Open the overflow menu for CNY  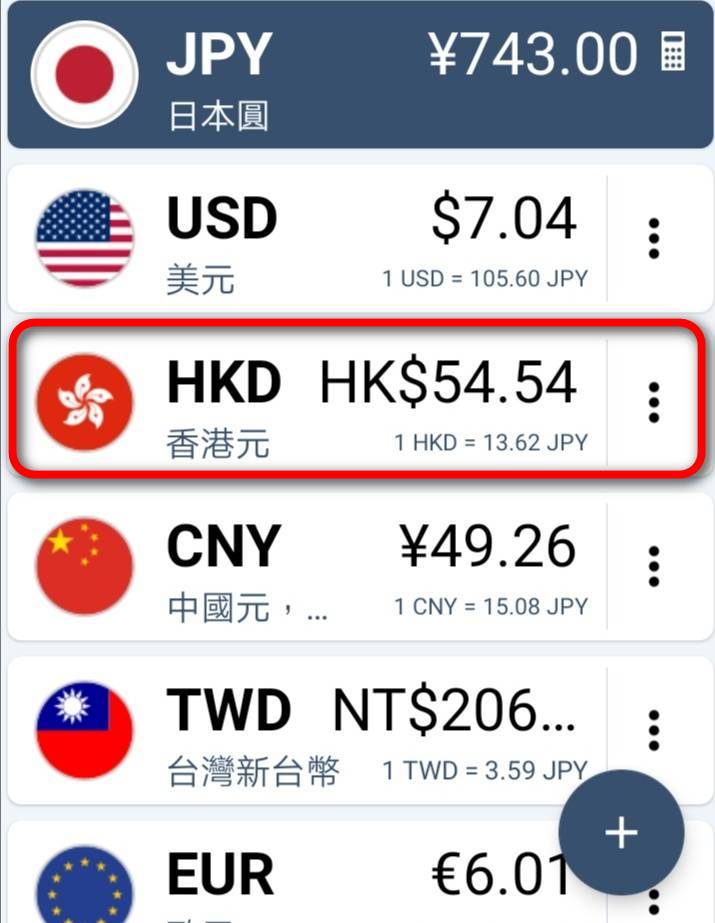point(654,566)
